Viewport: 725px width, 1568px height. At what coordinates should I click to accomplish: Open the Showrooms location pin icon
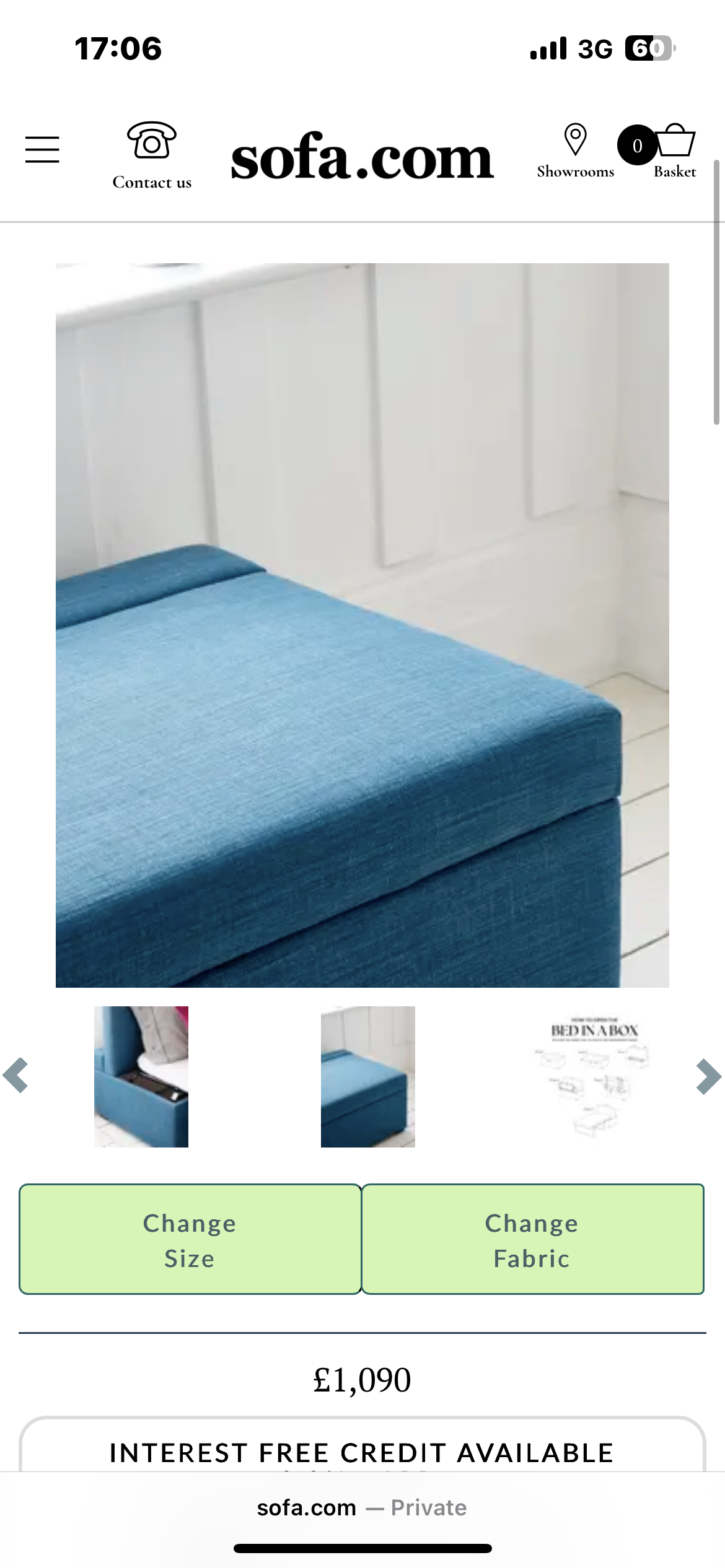575,139
